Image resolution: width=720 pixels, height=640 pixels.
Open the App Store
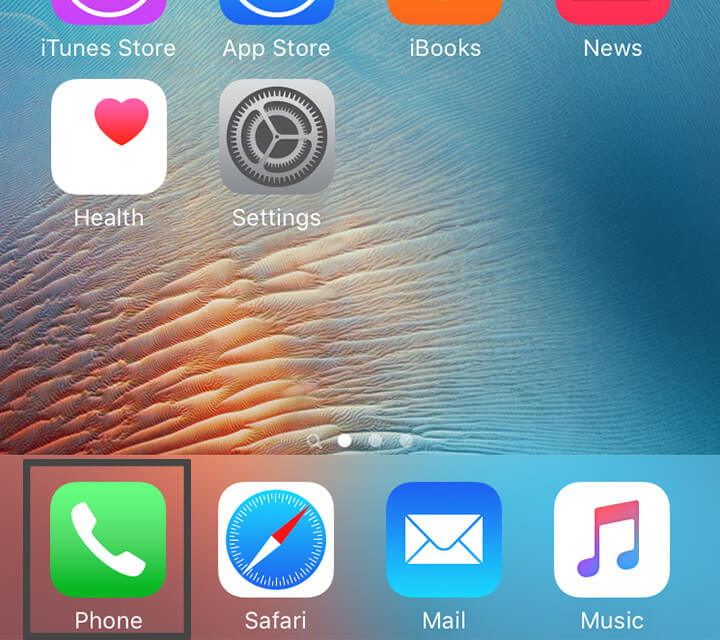coord(276,14)
